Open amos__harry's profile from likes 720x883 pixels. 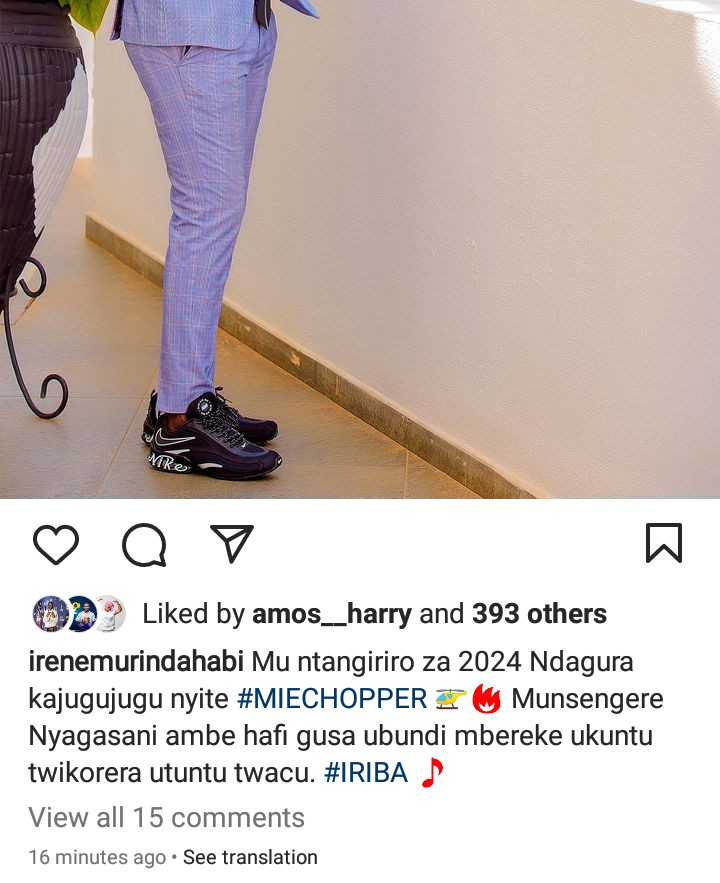click(x=331, y=613)
